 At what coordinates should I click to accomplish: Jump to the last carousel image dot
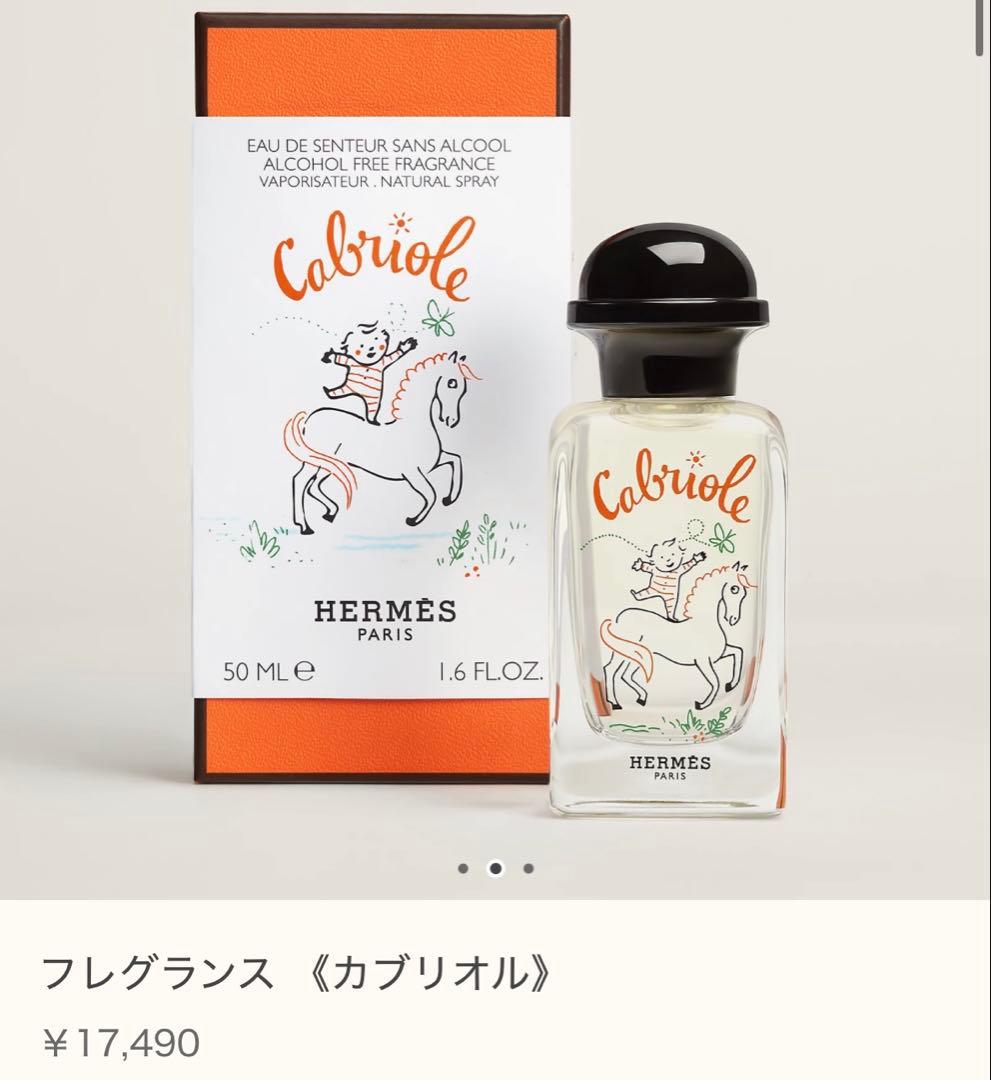[528, 868]
